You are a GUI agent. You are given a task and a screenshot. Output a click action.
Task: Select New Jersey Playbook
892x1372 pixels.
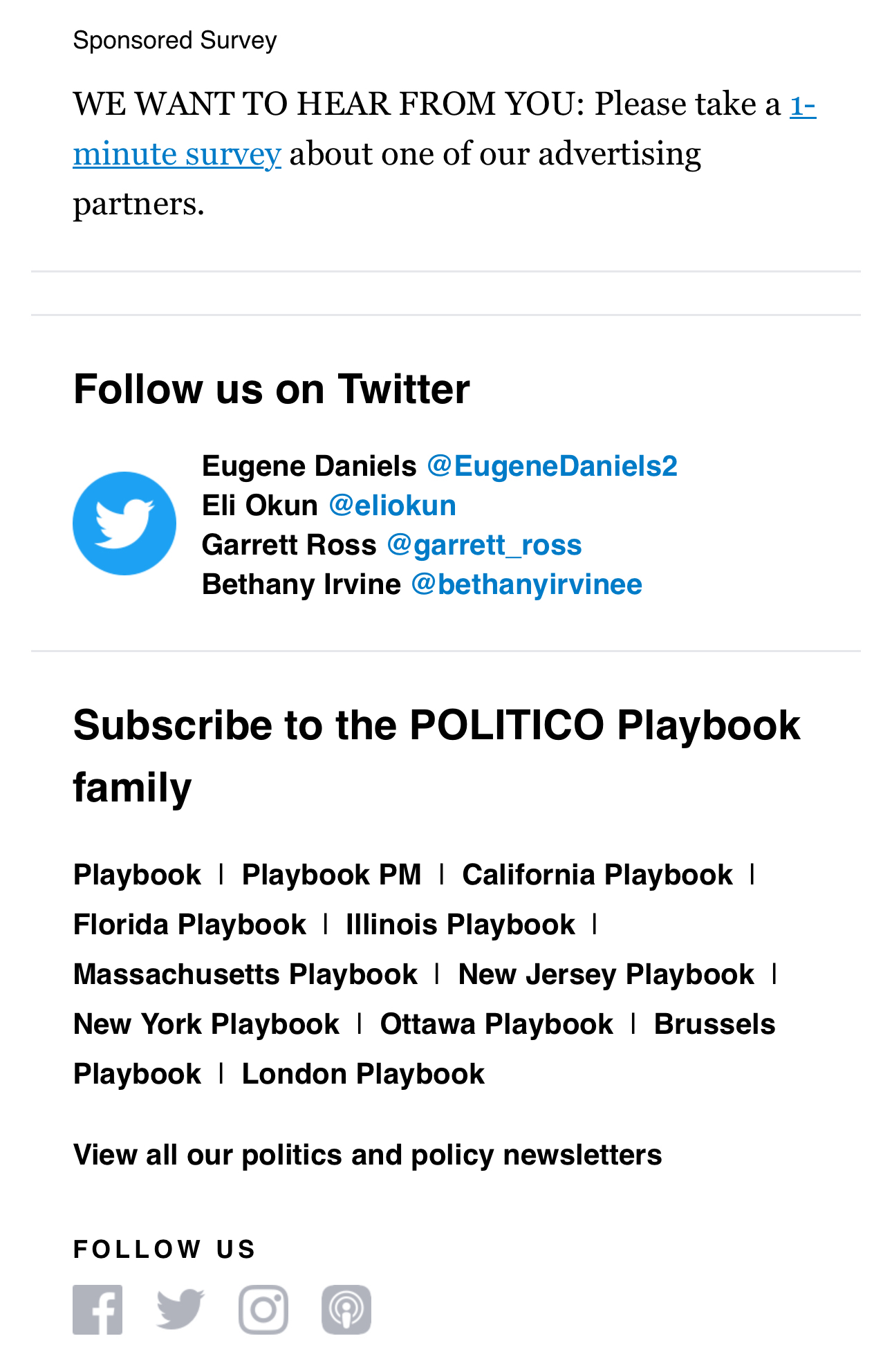tap(606, 974)
